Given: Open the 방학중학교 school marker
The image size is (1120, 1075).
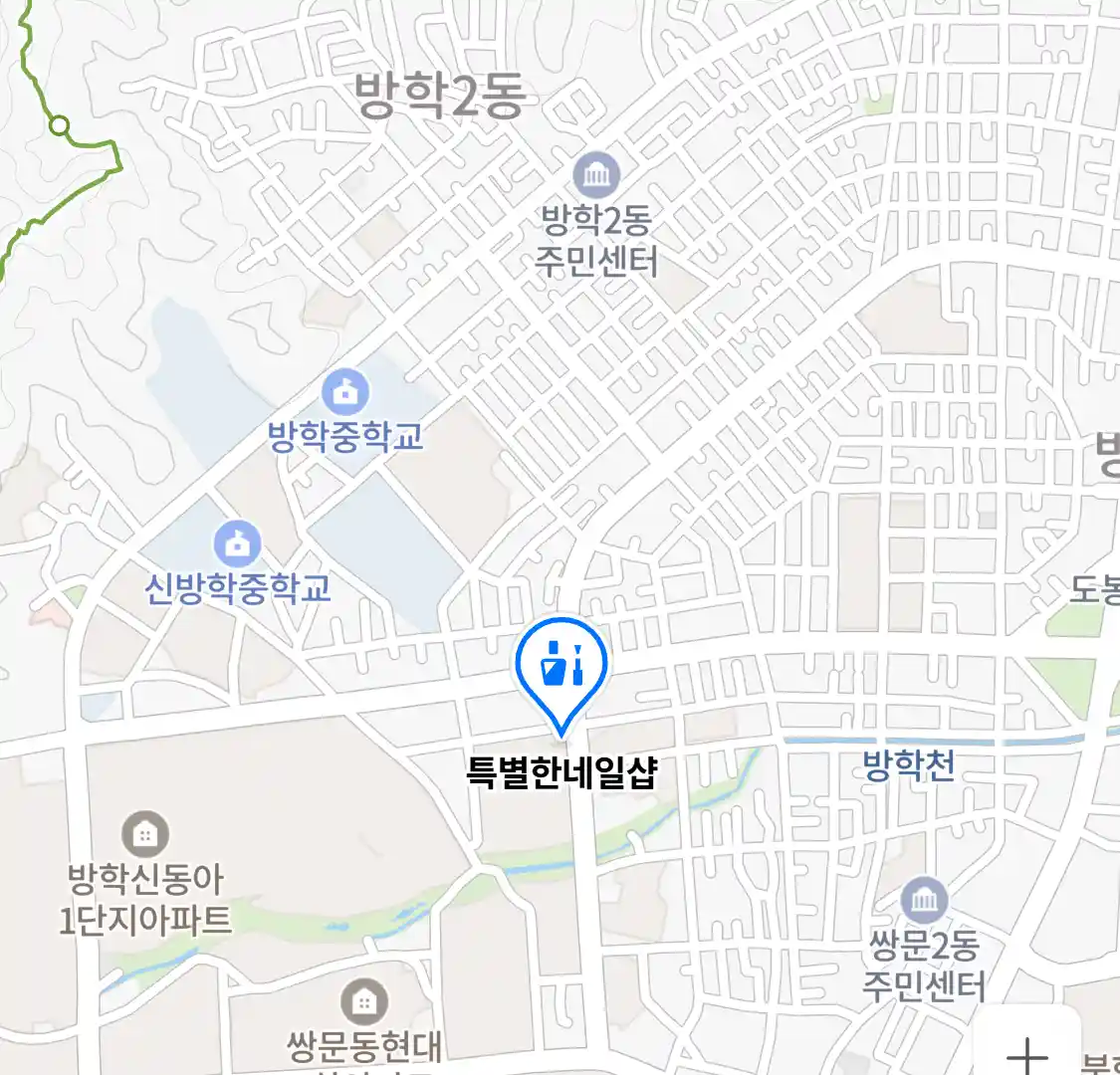Looking at the screenshot, I should (x=345, y=392).
